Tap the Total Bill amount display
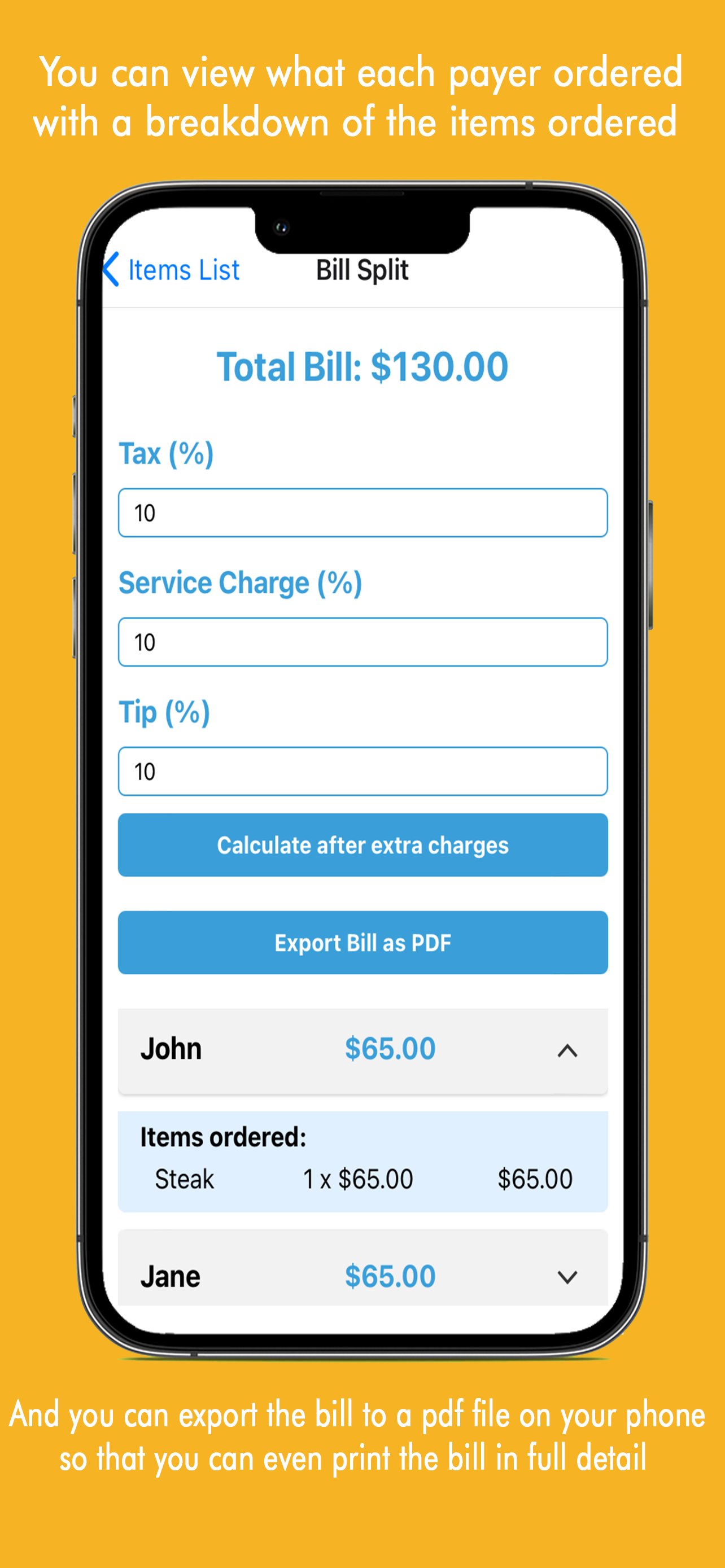Screen dimensions: 725x1568 tap(362, 366)
